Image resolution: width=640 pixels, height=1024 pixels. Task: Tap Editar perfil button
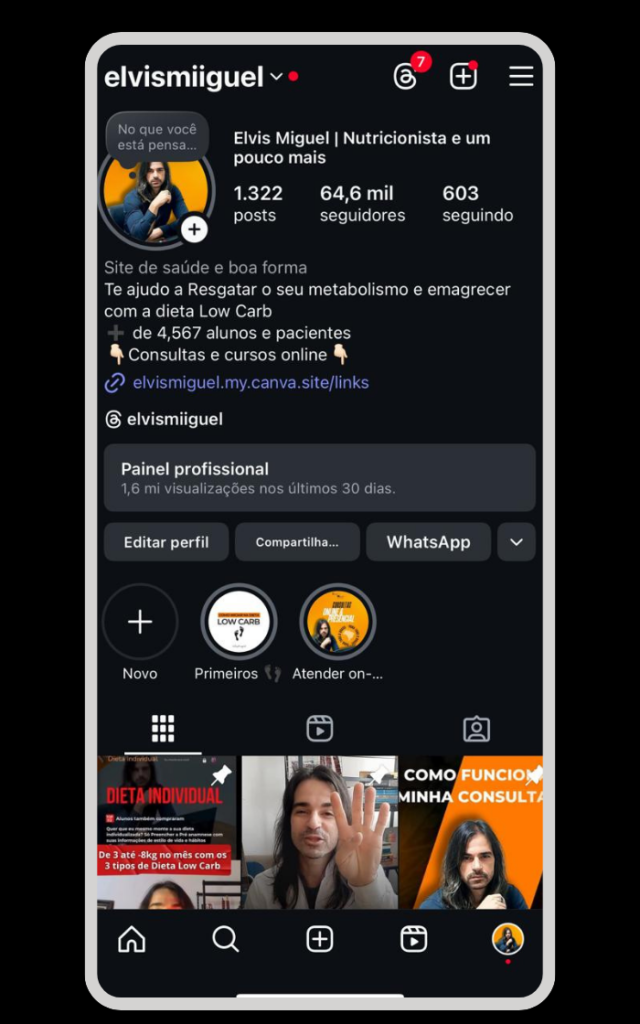166,542
